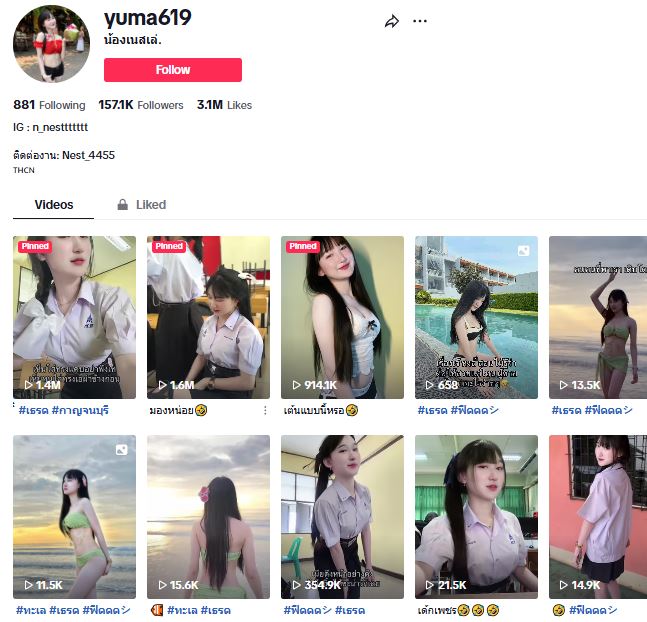Open the profile overflow menu
Image resolution: width=647 pixels, height=622 pixels.
pos(420,21)
